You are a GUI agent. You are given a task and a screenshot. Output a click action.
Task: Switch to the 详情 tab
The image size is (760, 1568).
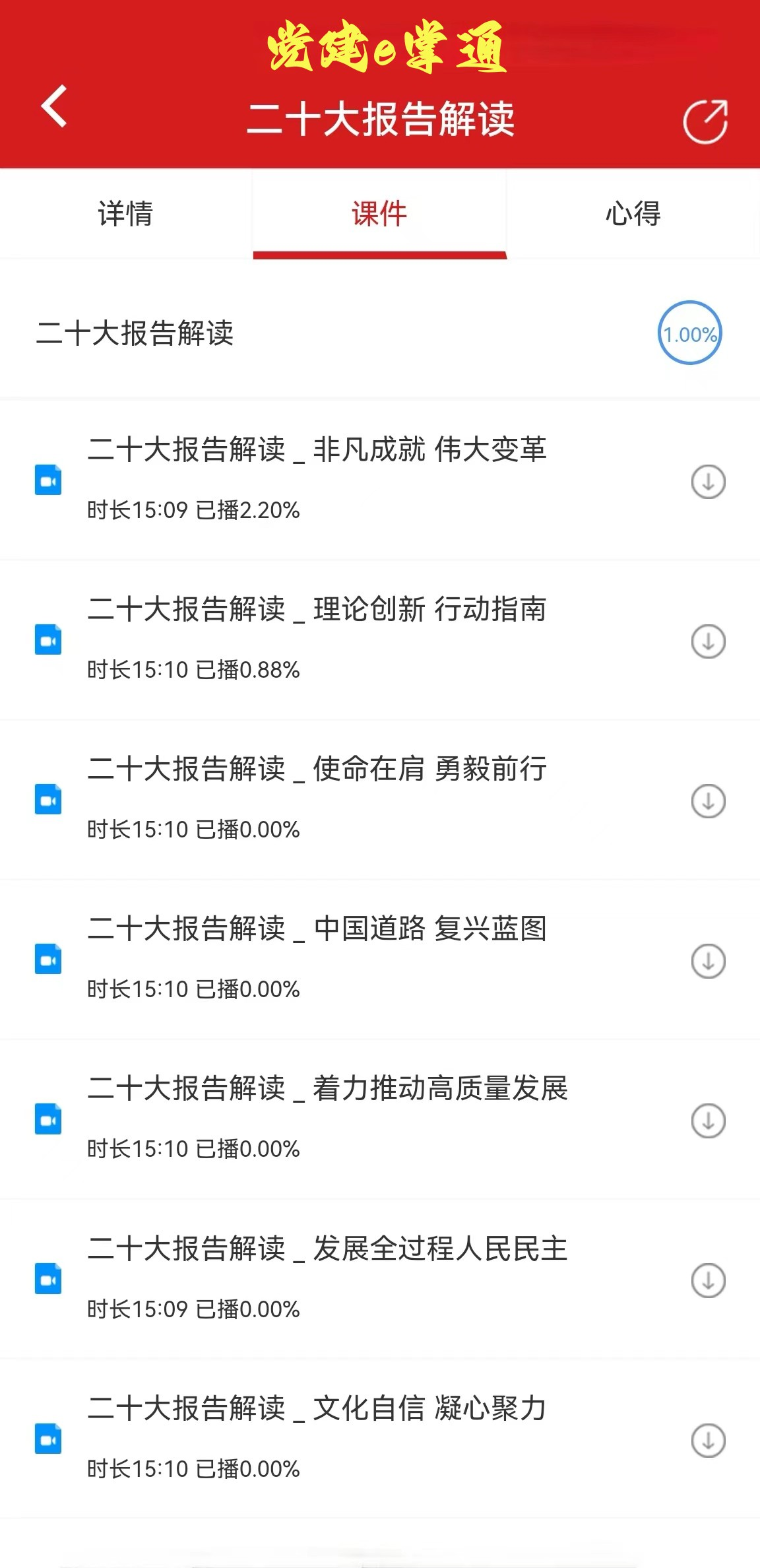pyautogui.click(x=125, y=214)
